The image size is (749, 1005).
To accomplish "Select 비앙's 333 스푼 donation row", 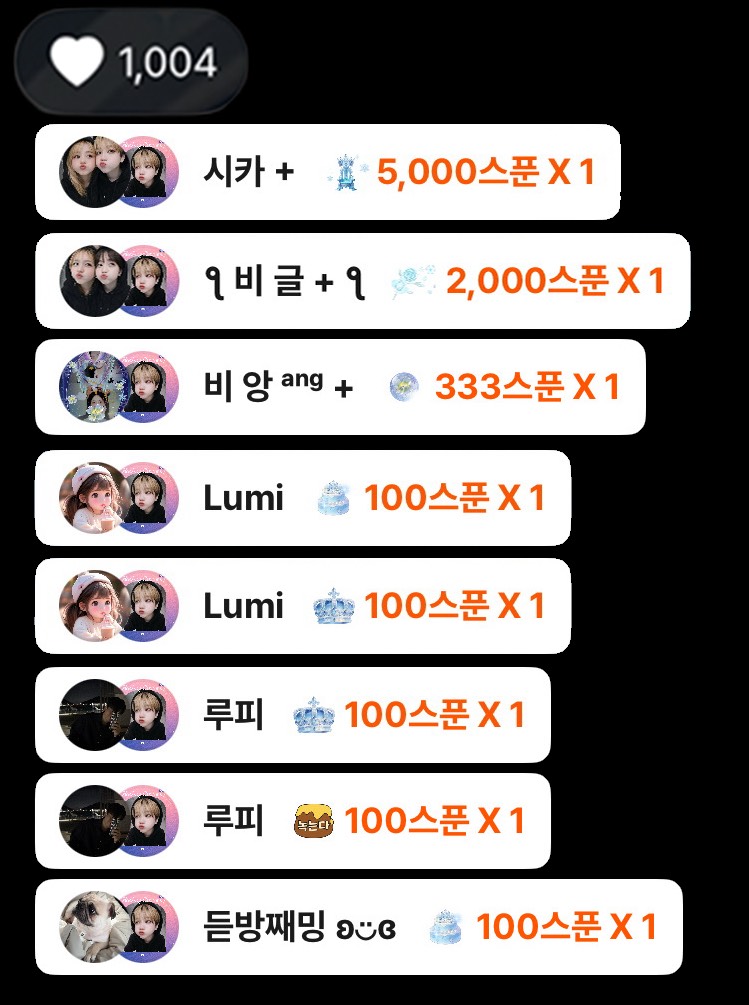I will [340, 387].
